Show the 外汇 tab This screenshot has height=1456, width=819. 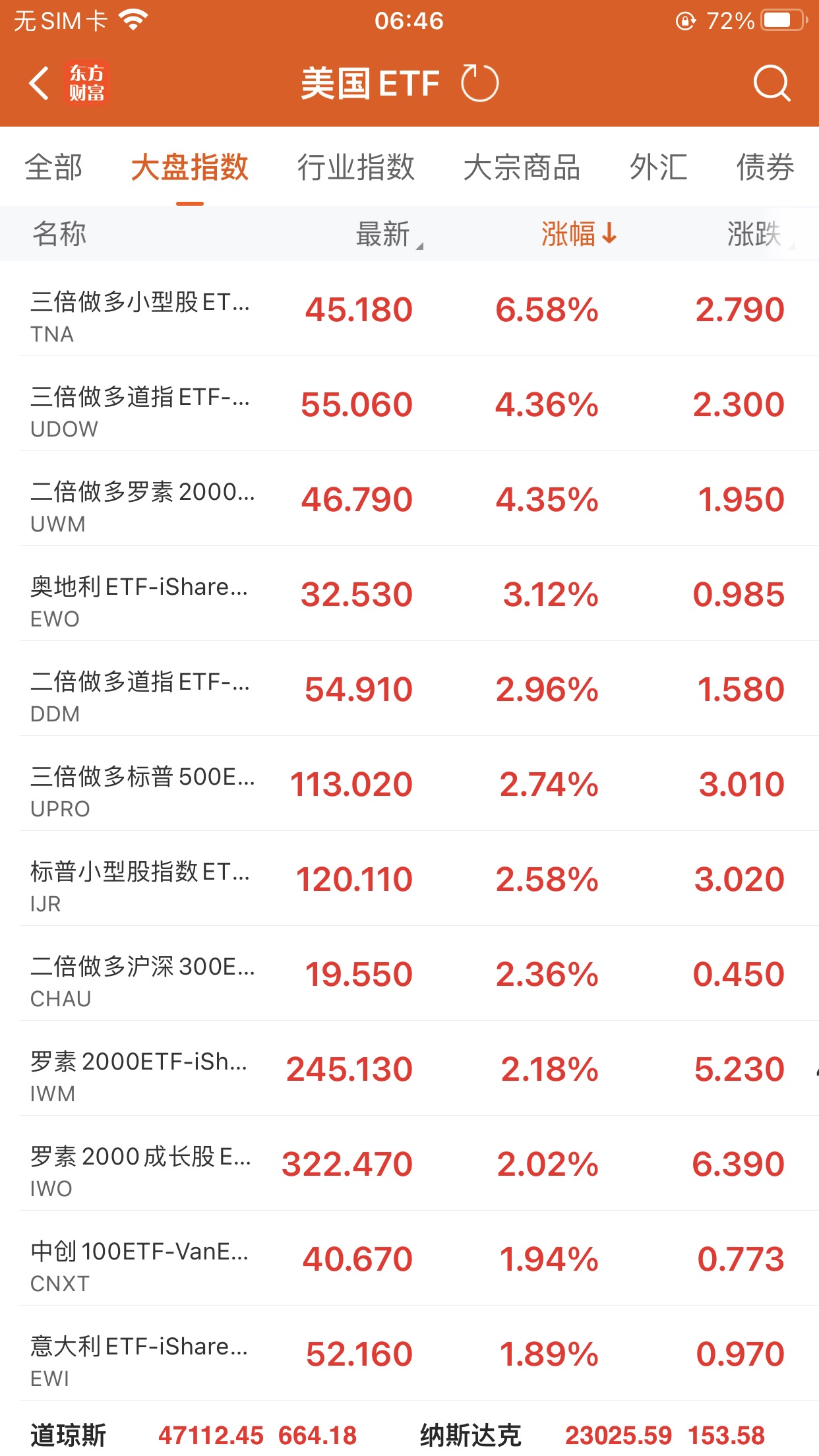(x=658, y=167)
